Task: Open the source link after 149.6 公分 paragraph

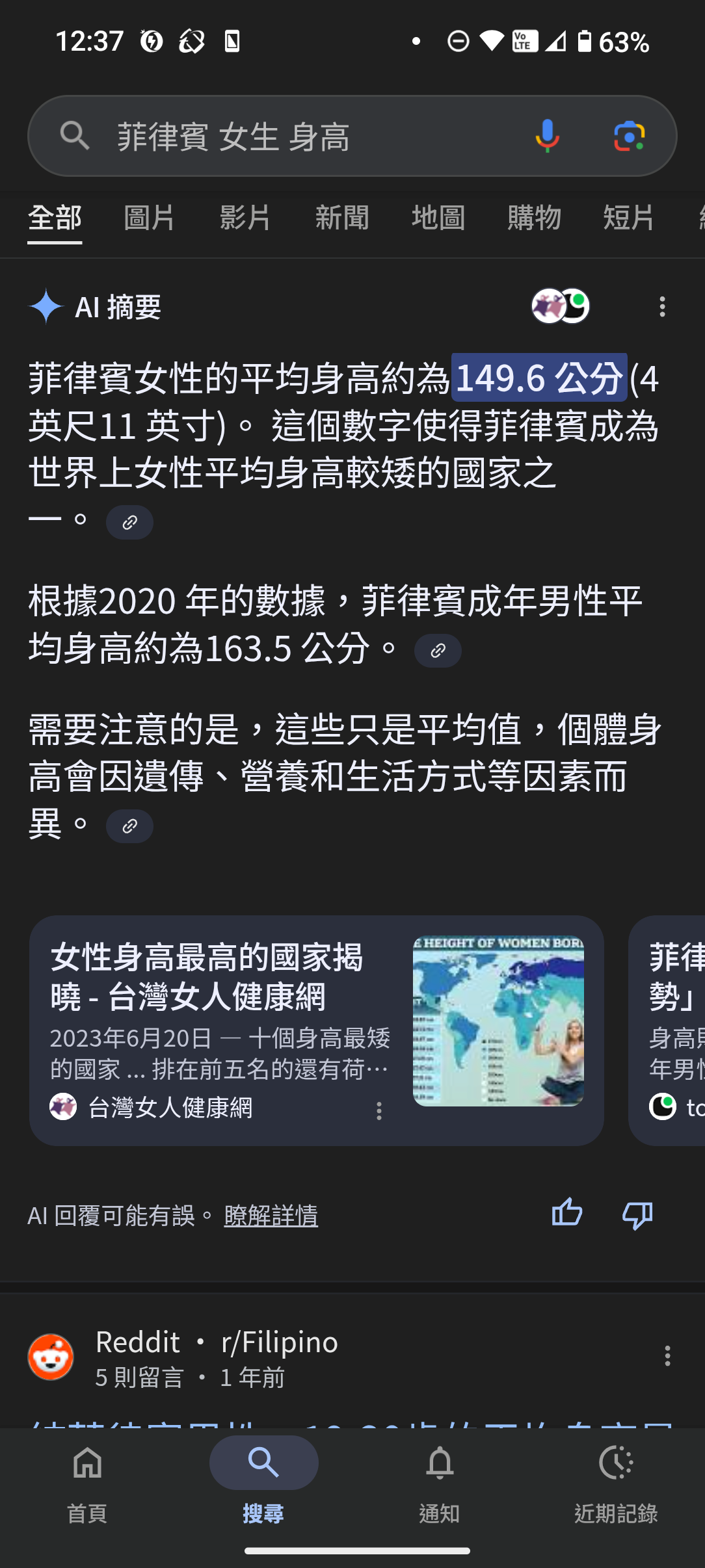Action: click(x=129, y=522)
